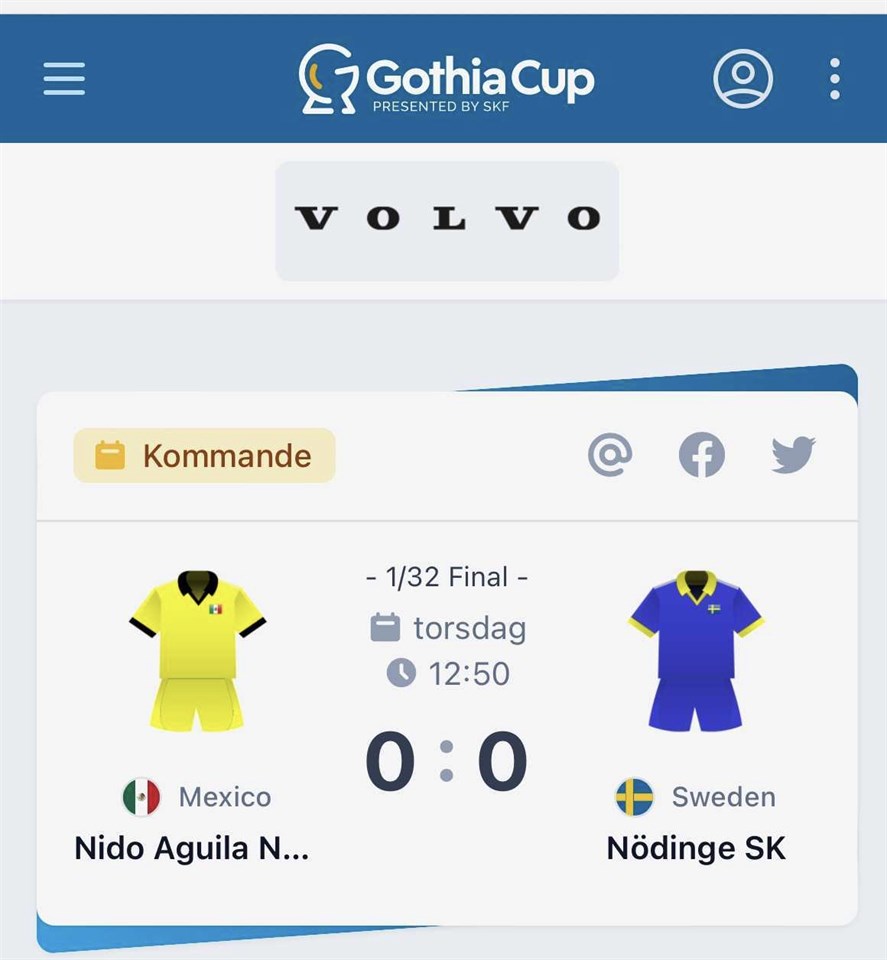Share the match via email icon

pos(610,455)
